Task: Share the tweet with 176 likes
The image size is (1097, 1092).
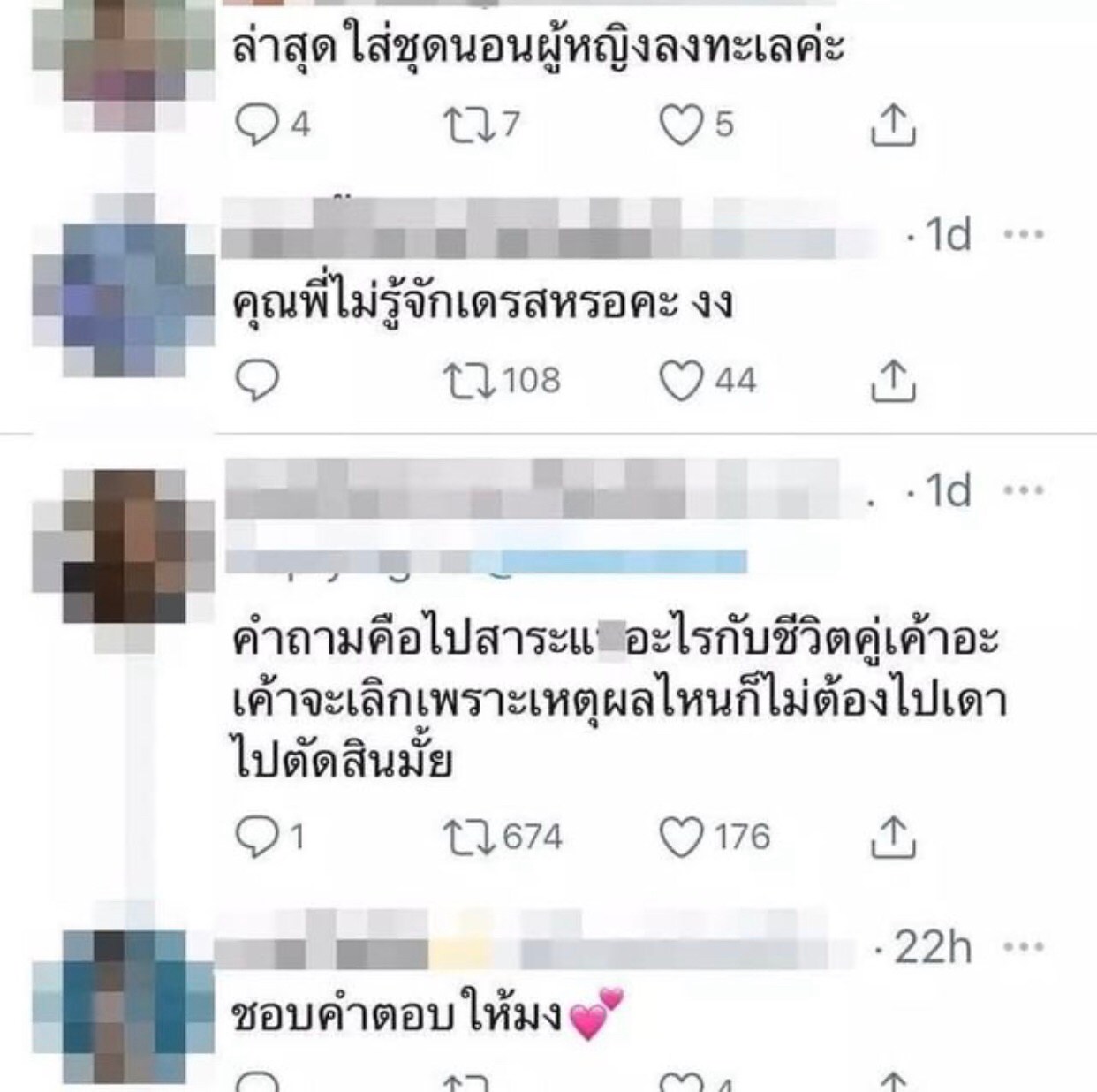Action: (893, 836)
